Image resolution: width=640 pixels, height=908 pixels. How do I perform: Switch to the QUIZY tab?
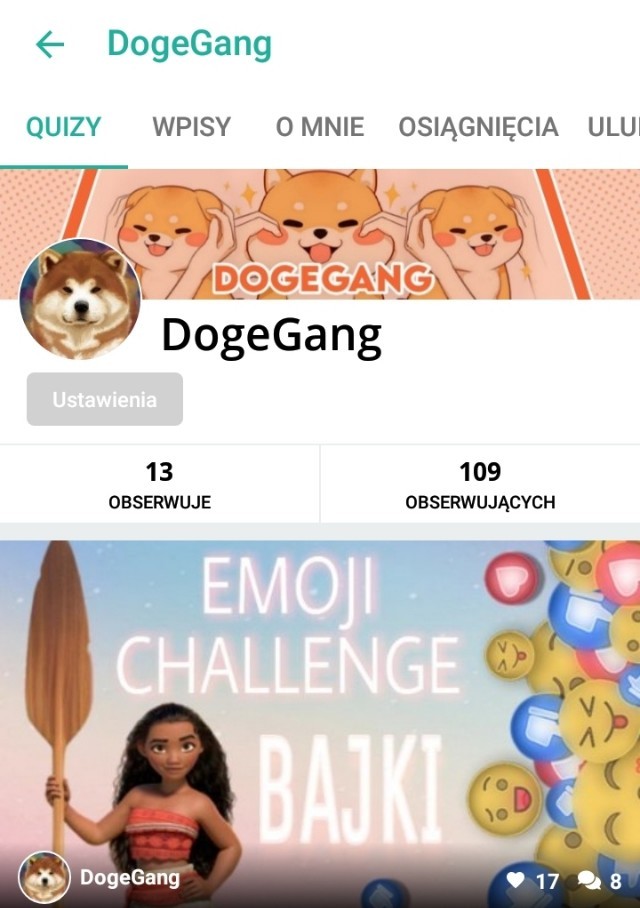(x=64, y=128)
